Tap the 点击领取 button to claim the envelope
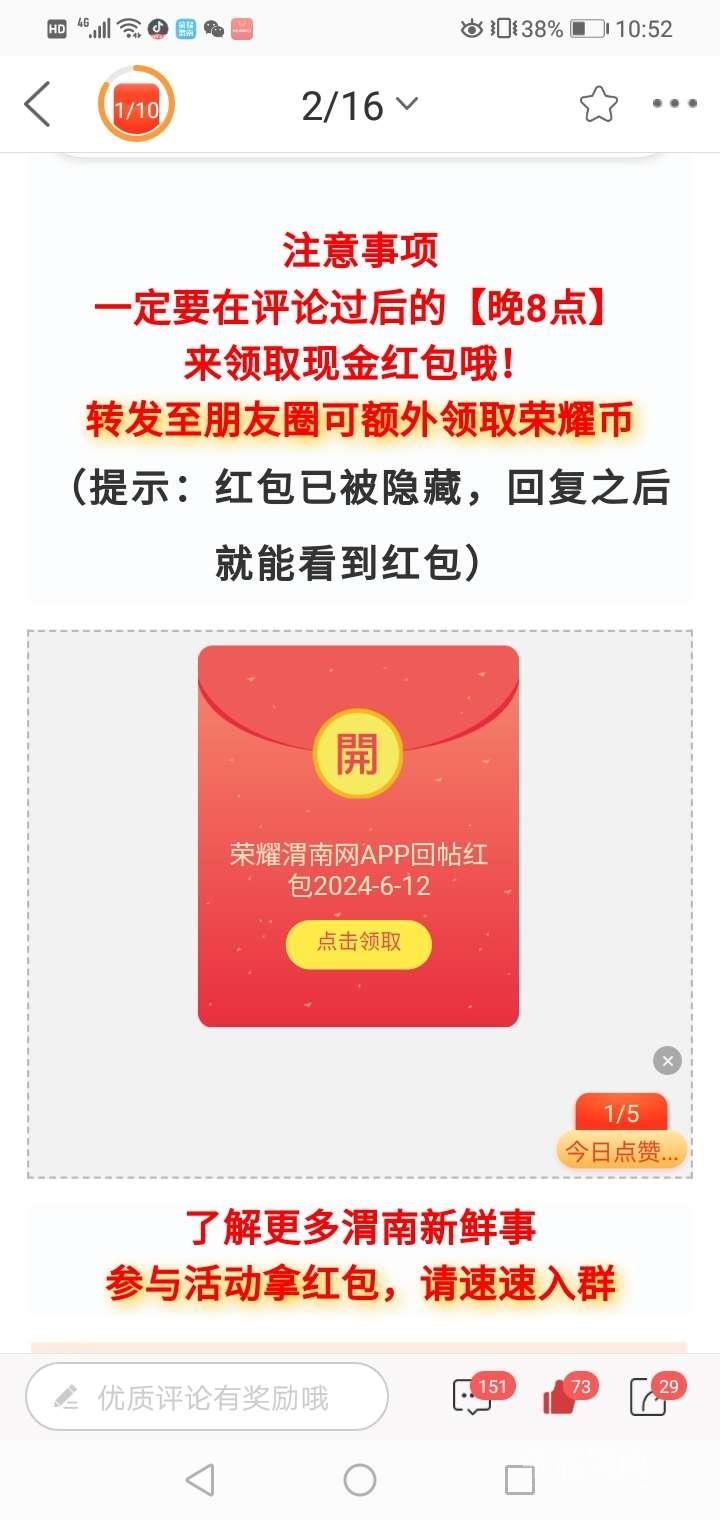Screen dimensions: 720x1520 [x=358, y=943]
